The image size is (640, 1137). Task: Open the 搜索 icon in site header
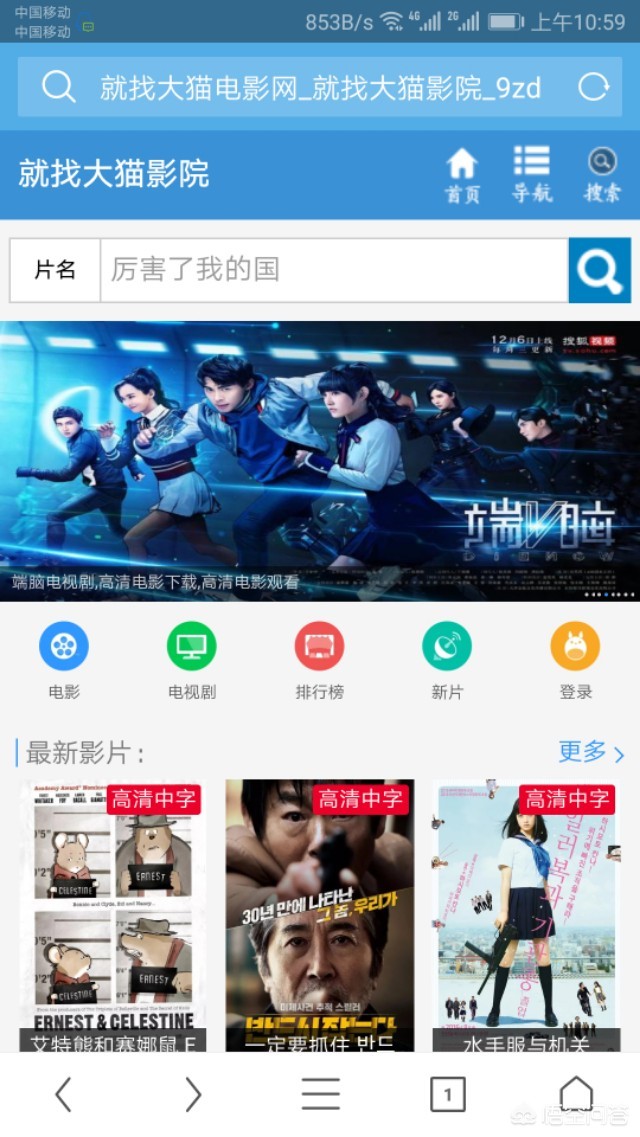pos(602,175)
